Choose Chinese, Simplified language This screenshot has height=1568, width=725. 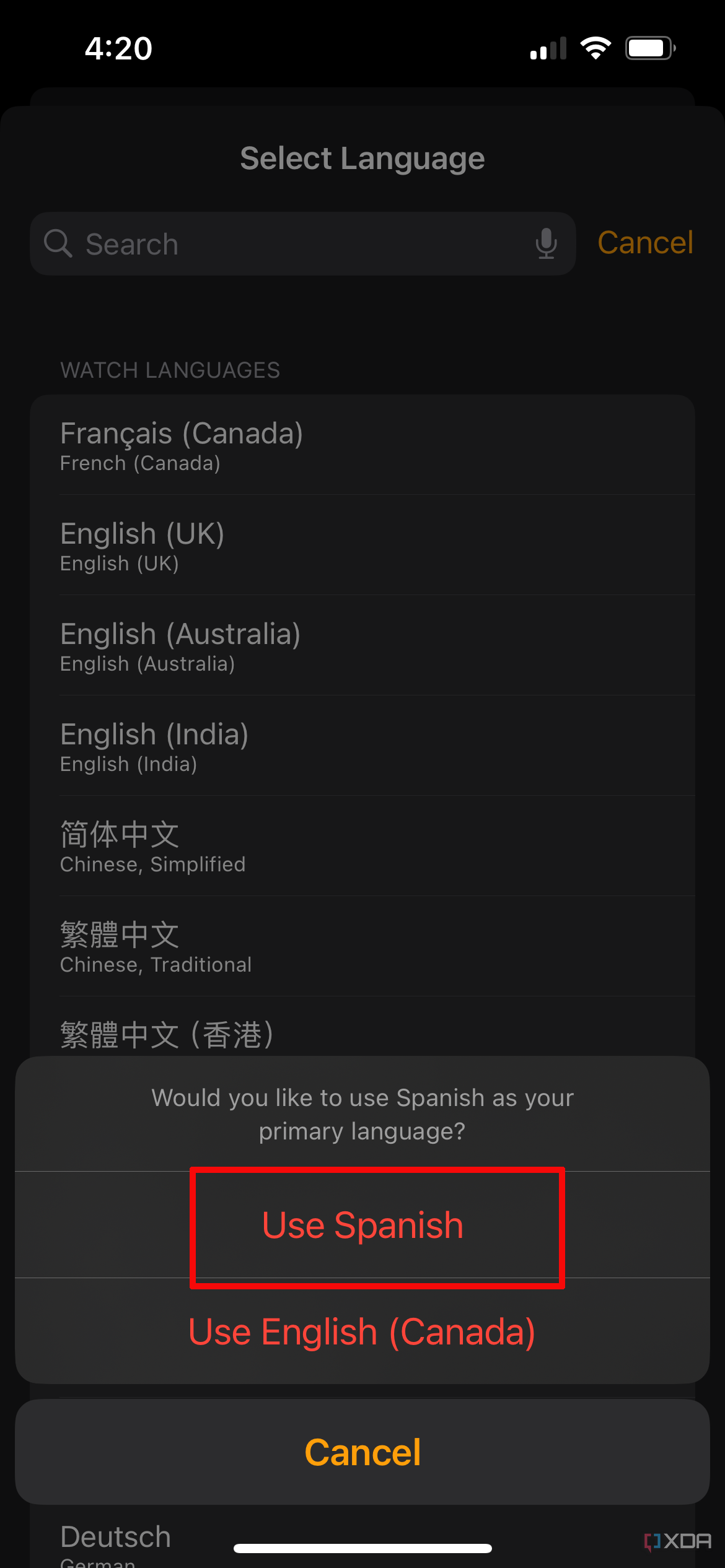[x=362, y=847]
